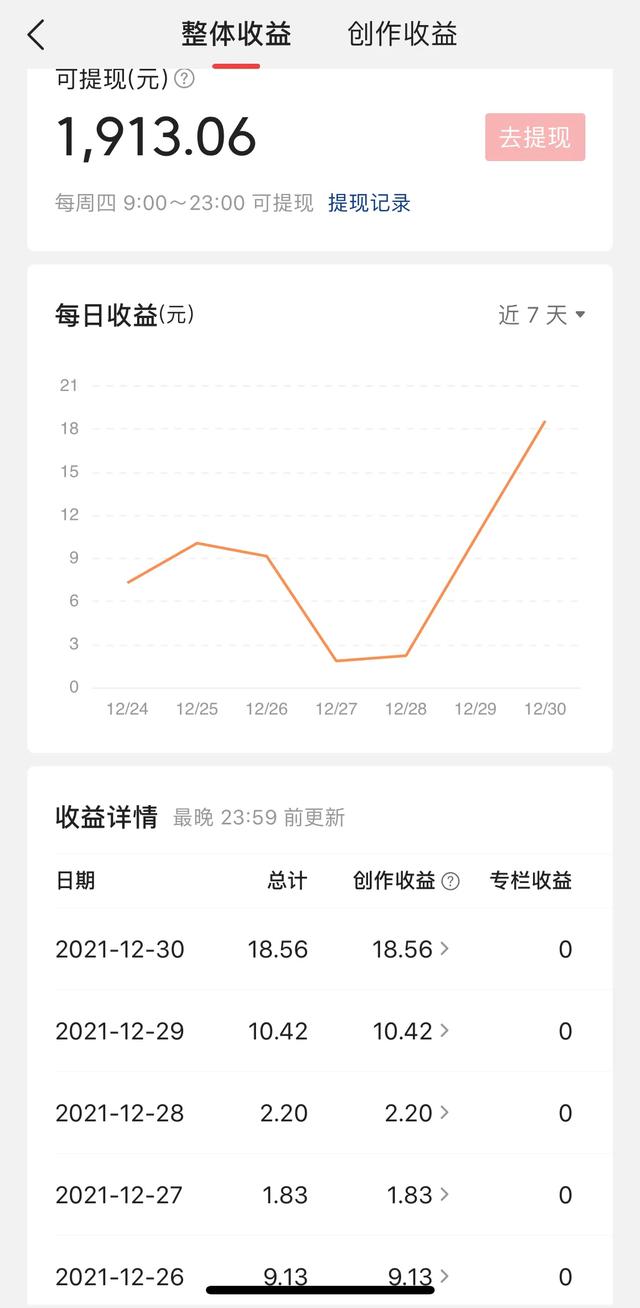Viewport: 640px width, 1308px height.
Task: View 2021-12-28 creation earnings of 2.20
Action: [x=417, y=1113]
